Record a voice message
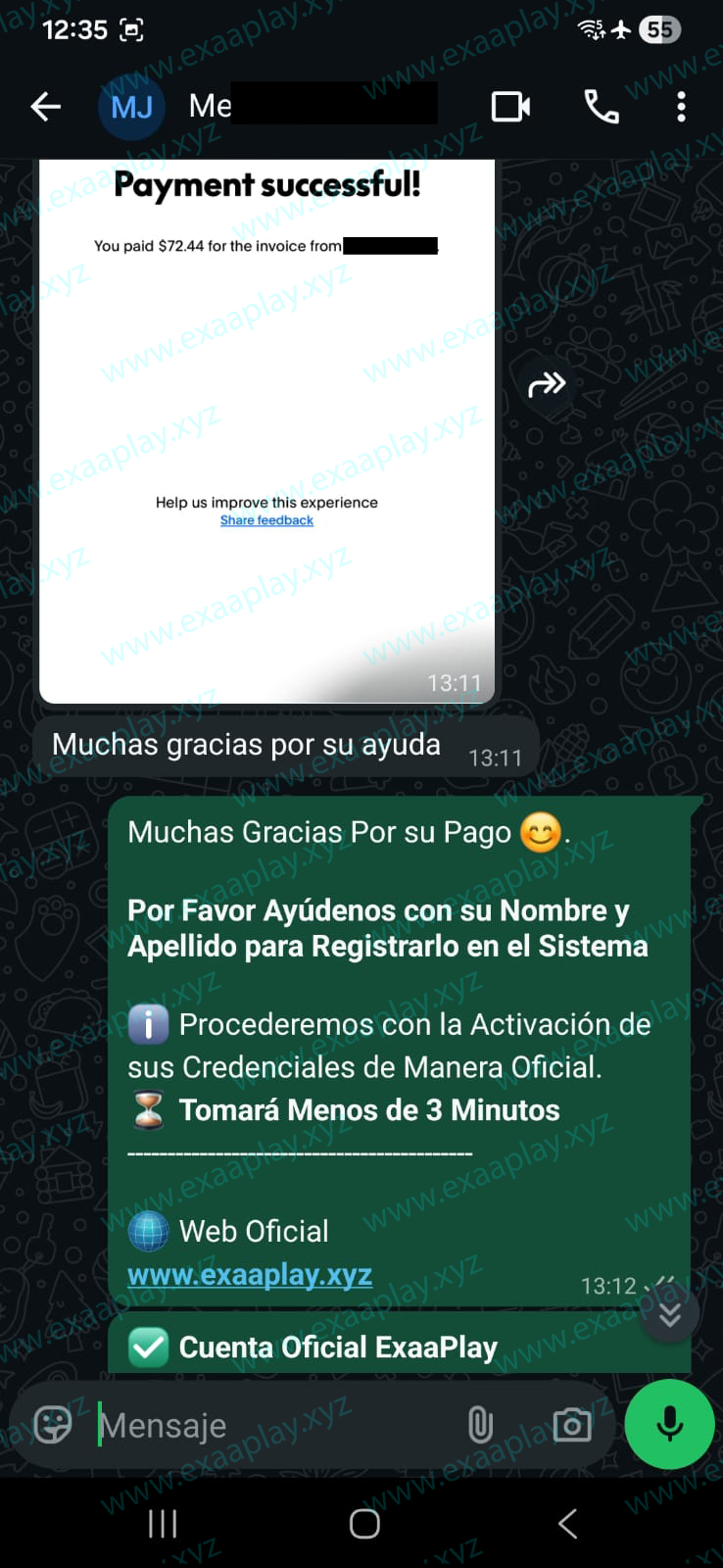This screenshot has width=723, height=1568. click(670, 1424)
